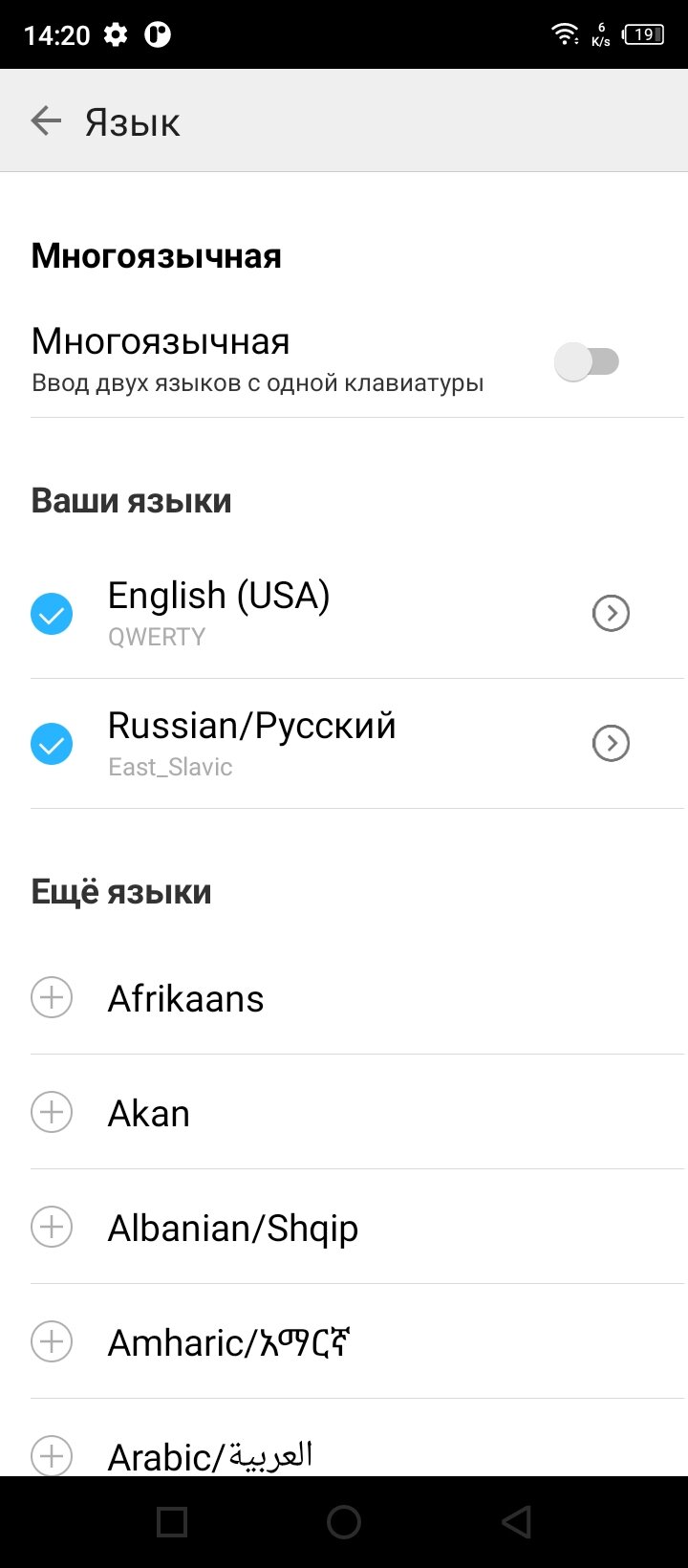Viewport: 688px width, 1568px height.
Task: Open recent apps via square button
Action: 172,1521
